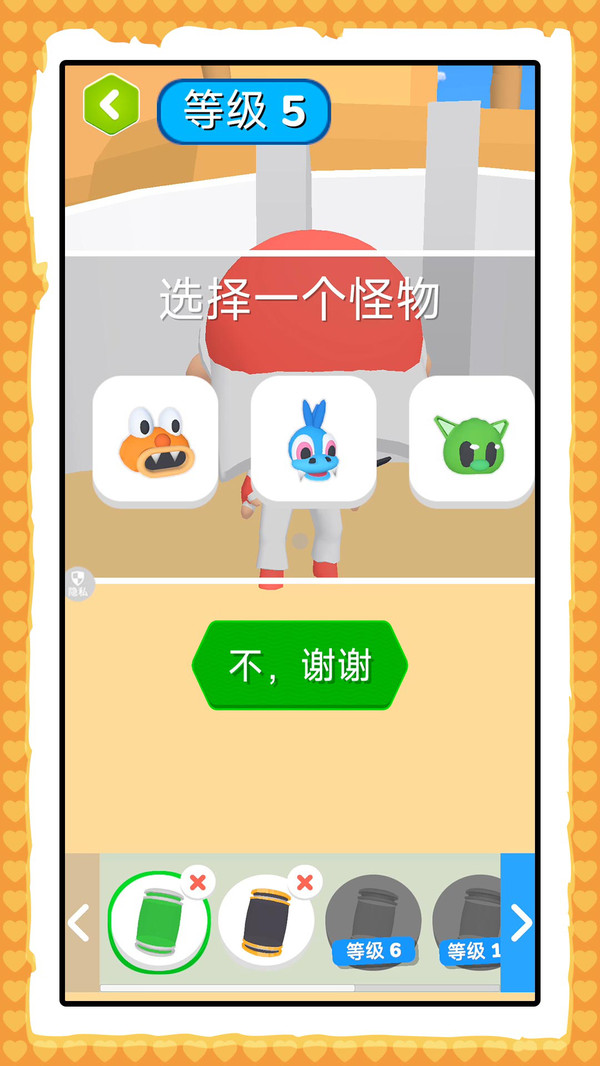Show more items with the blue right arrow
Screen dimensions: 600x1066
[519, 923]
